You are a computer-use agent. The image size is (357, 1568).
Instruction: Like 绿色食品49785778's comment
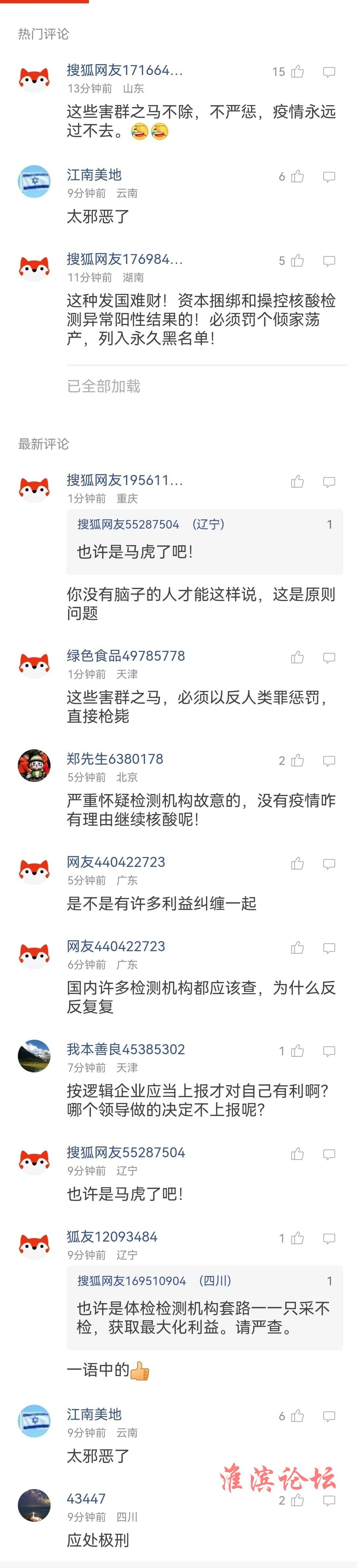pyautogui.click(x=297, y=657)
